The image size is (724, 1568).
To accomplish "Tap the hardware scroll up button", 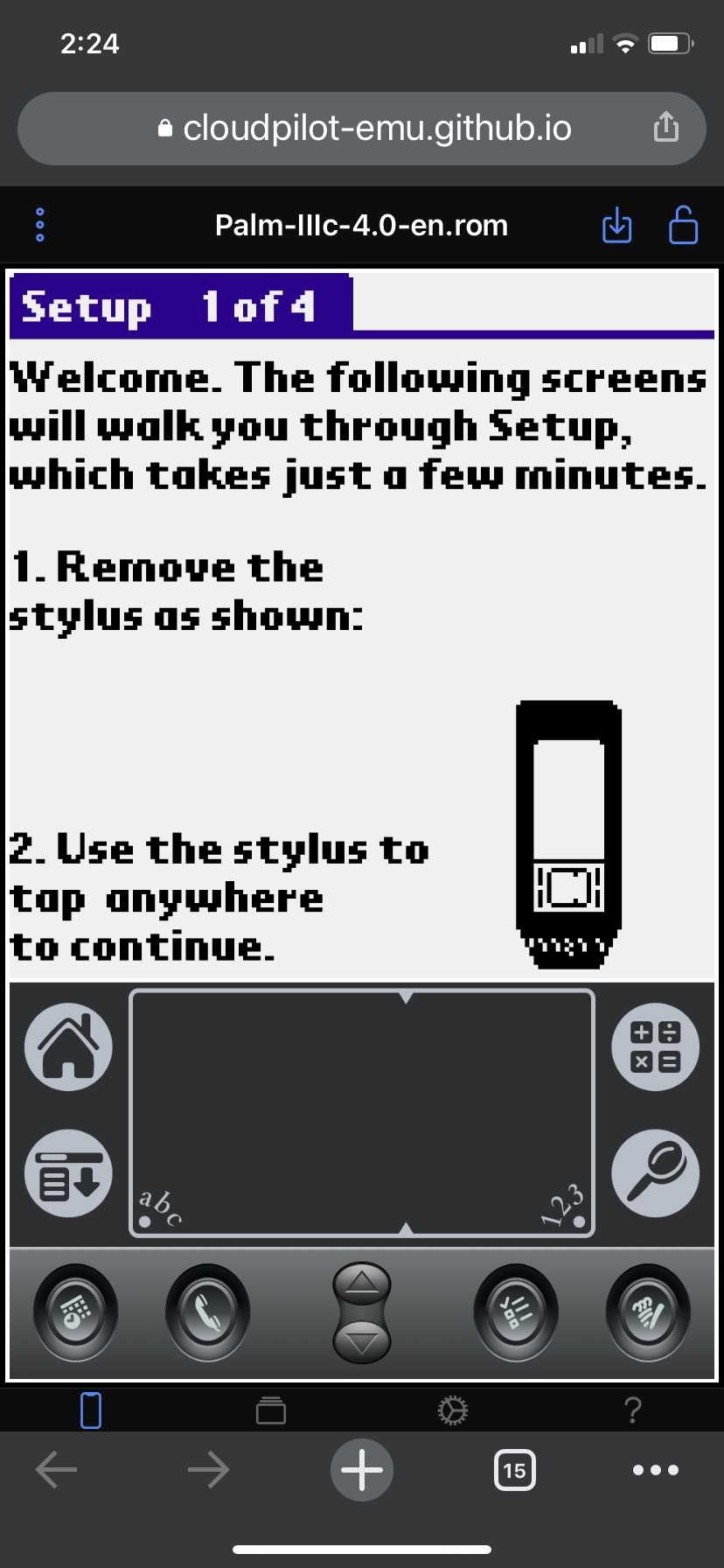I will pos(362,1284).
